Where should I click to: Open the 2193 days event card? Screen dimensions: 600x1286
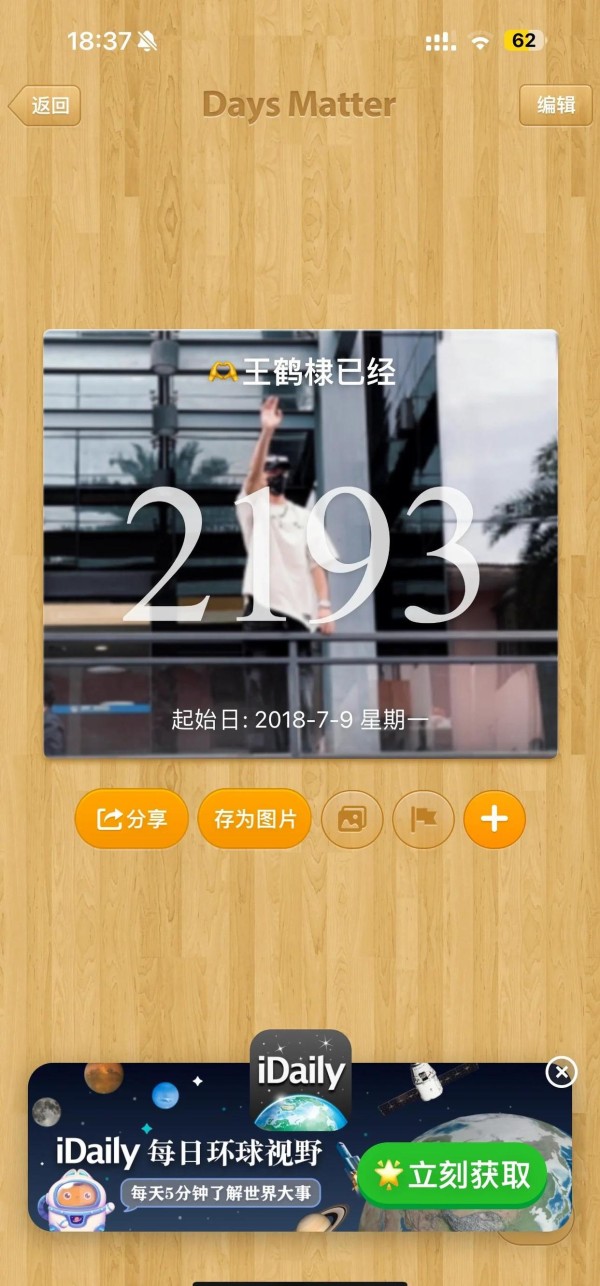click(x=300, y=543)
